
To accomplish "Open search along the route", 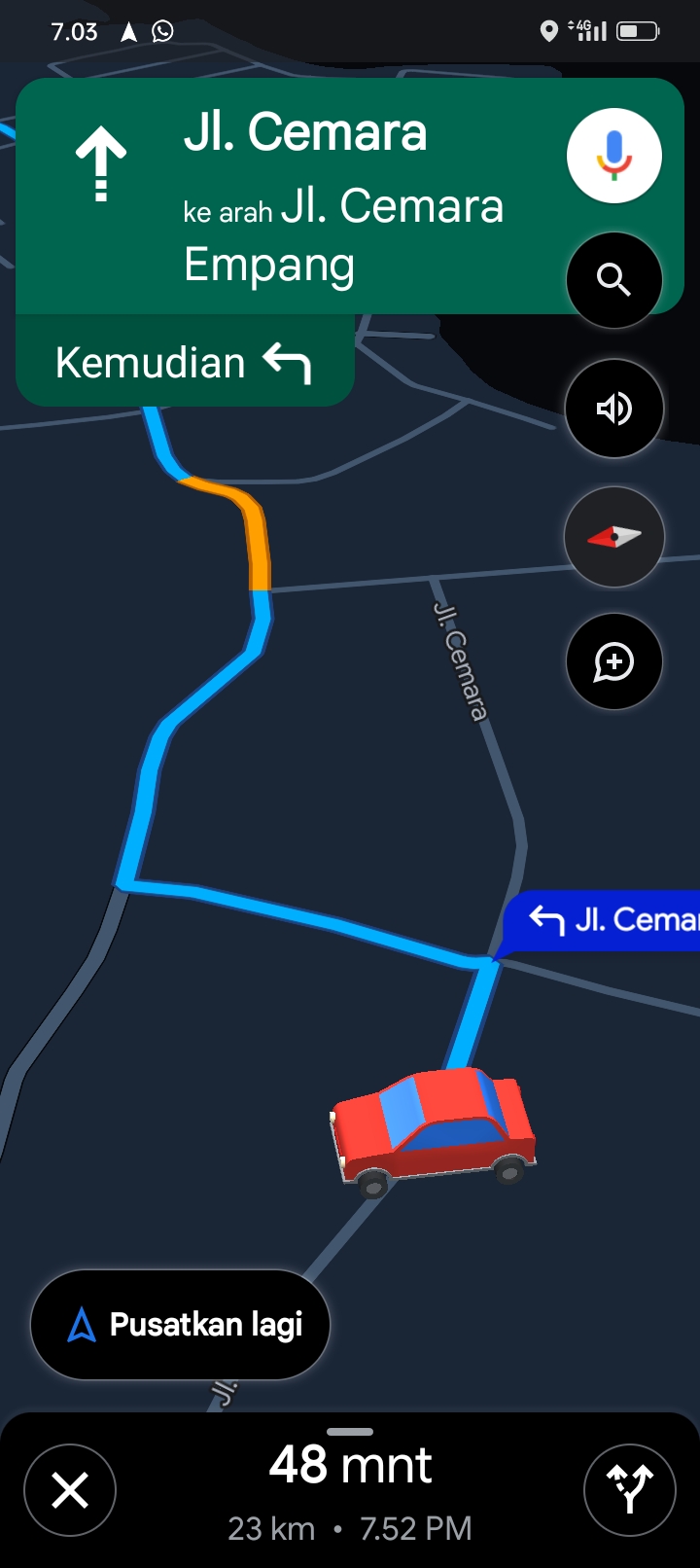I will pyautogui.click(x=614, y=280).
